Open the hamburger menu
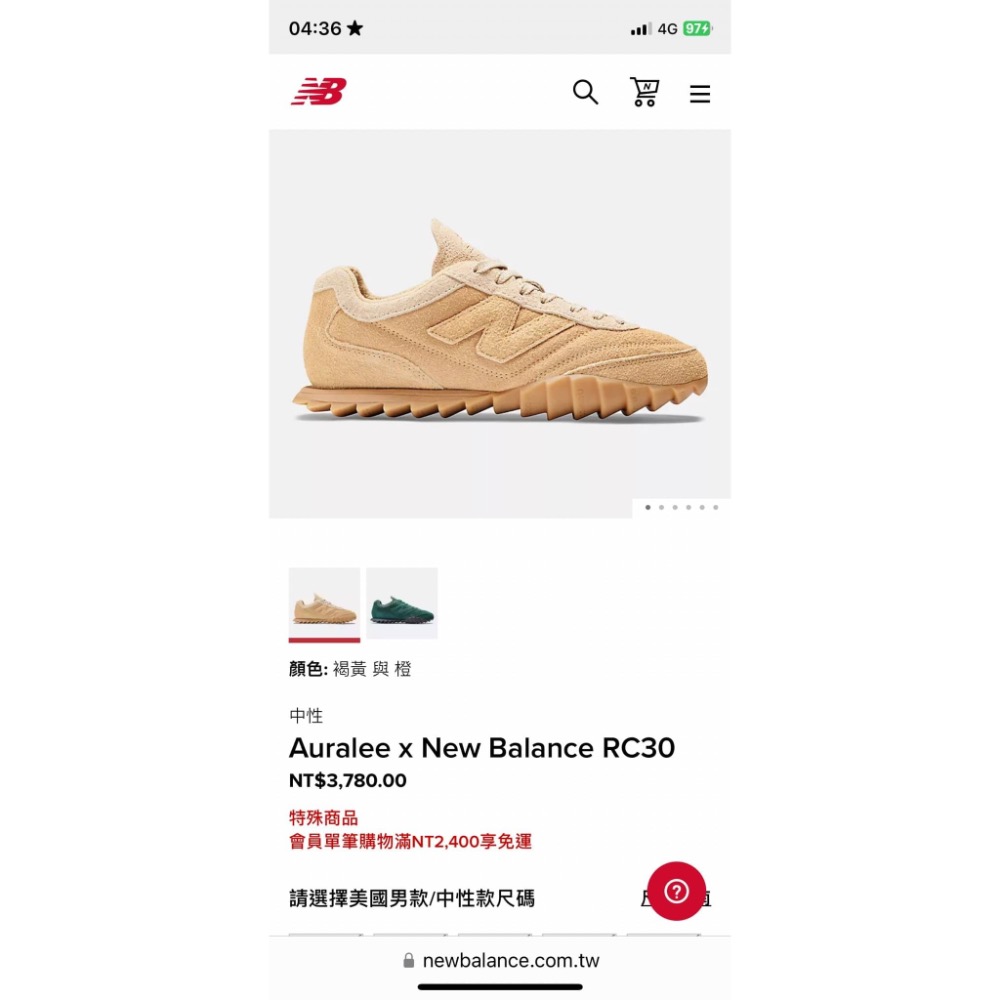Image resolution: width=1000 pixels, height=1000 pixels. 700,94
